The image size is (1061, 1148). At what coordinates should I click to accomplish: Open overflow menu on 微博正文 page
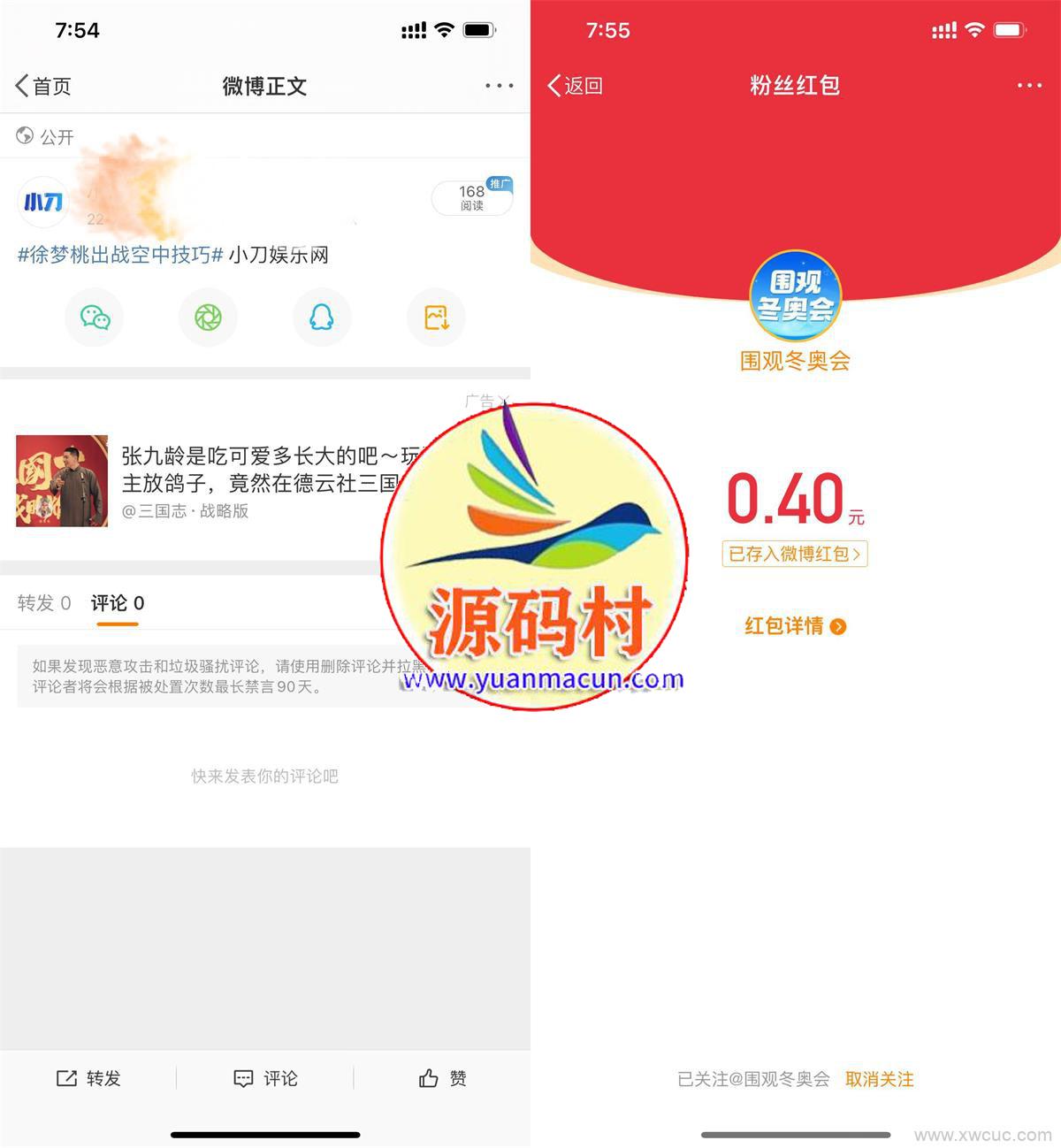point(499,86)
